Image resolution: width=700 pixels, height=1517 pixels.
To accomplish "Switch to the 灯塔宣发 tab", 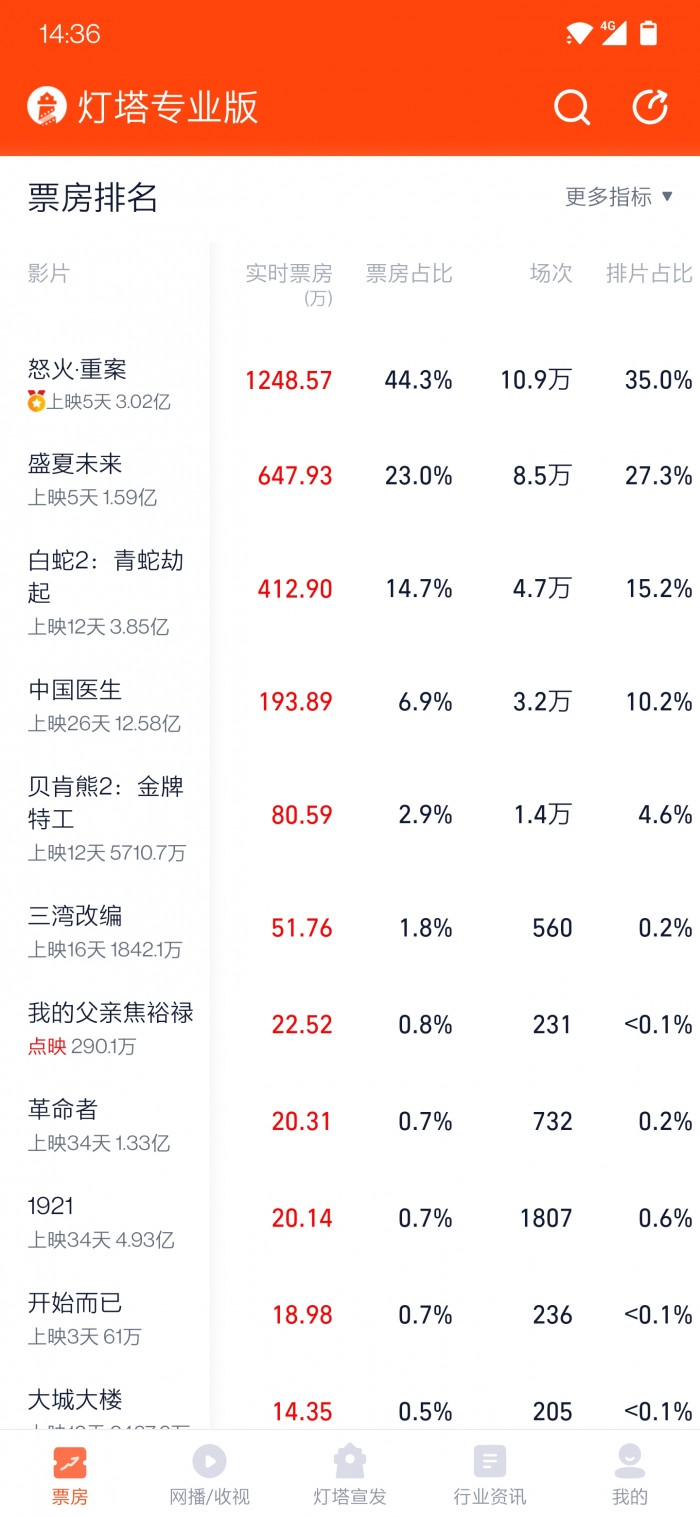I will click(350, 1474).
